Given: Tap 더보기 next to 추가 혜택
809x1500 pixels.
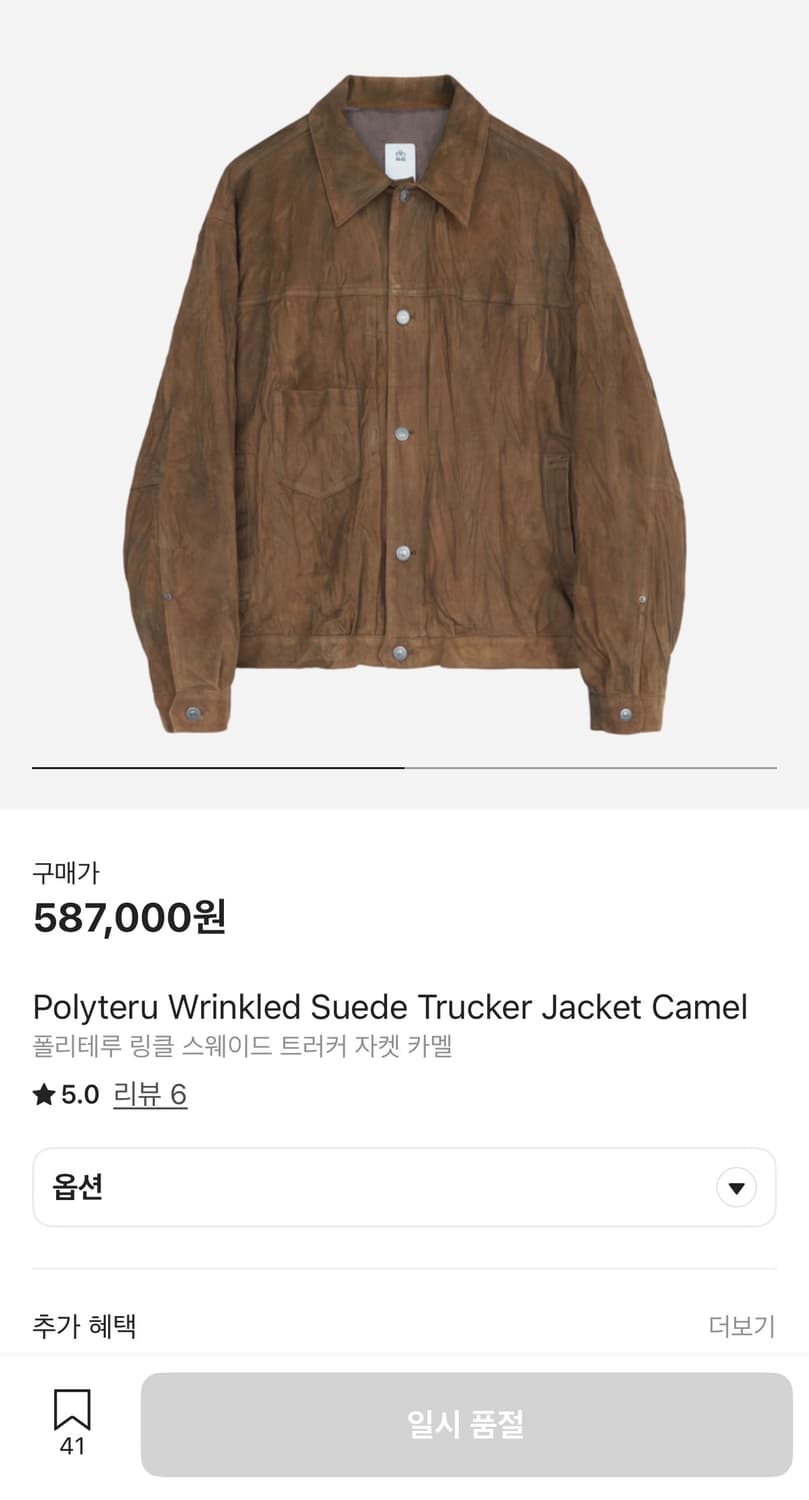Looking at the screenshot, I should coord(741,1326).
